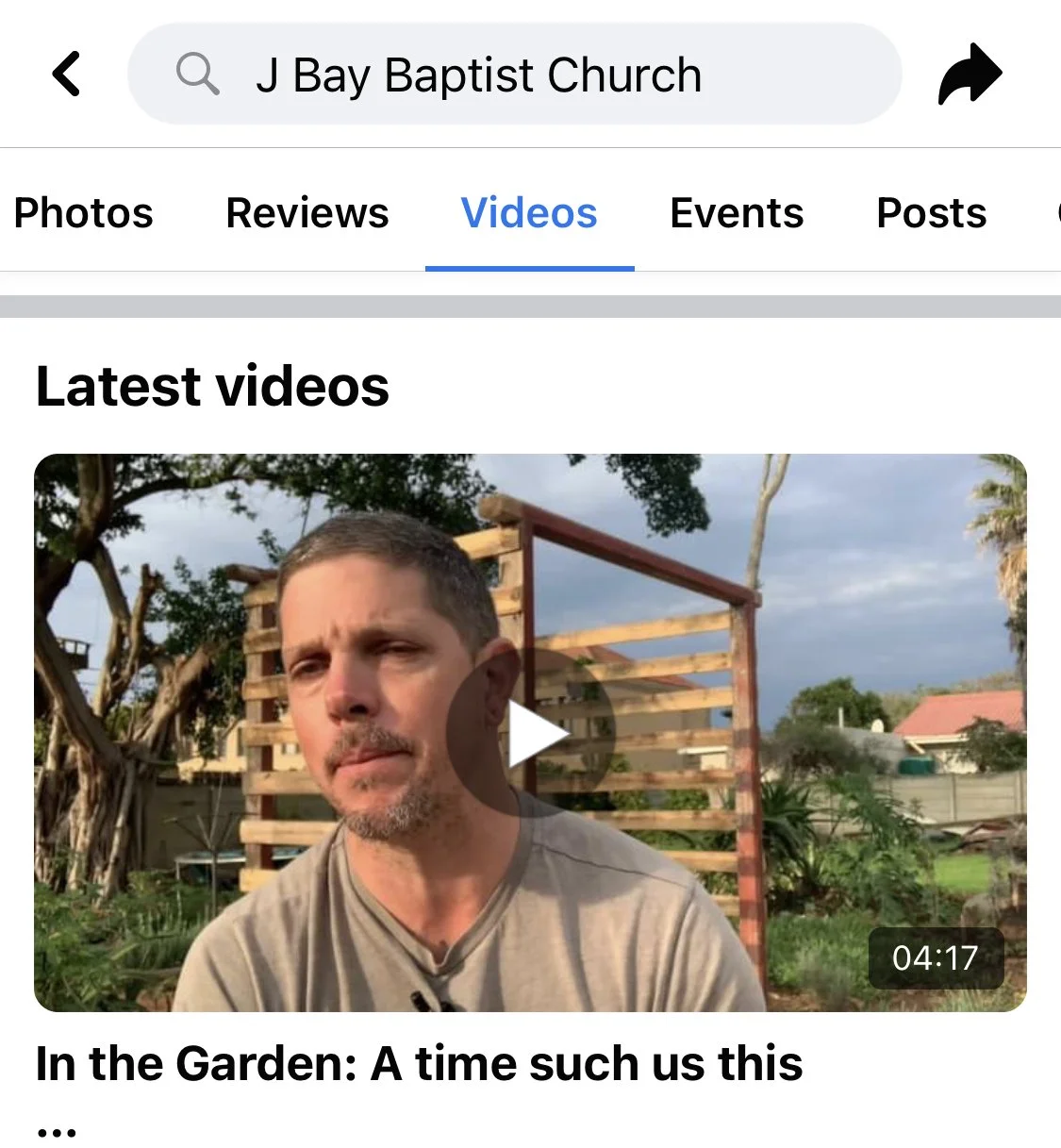View the Events tab
The width and height of the screenshot is (1061, 1148).
pyautogui.click(x=737, y=213)
